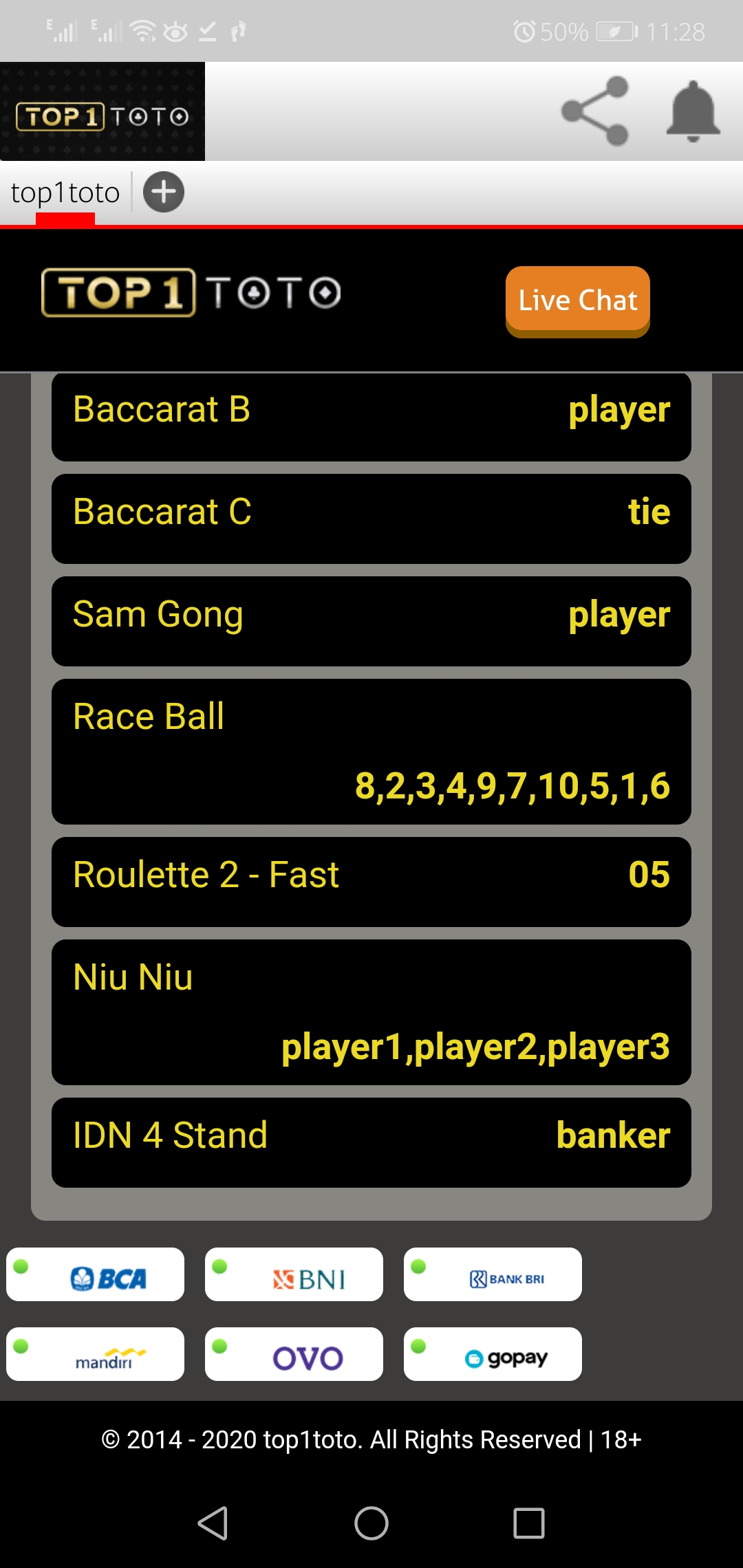
Task: Add a new tab with plus icon
Action: [164, 192]
